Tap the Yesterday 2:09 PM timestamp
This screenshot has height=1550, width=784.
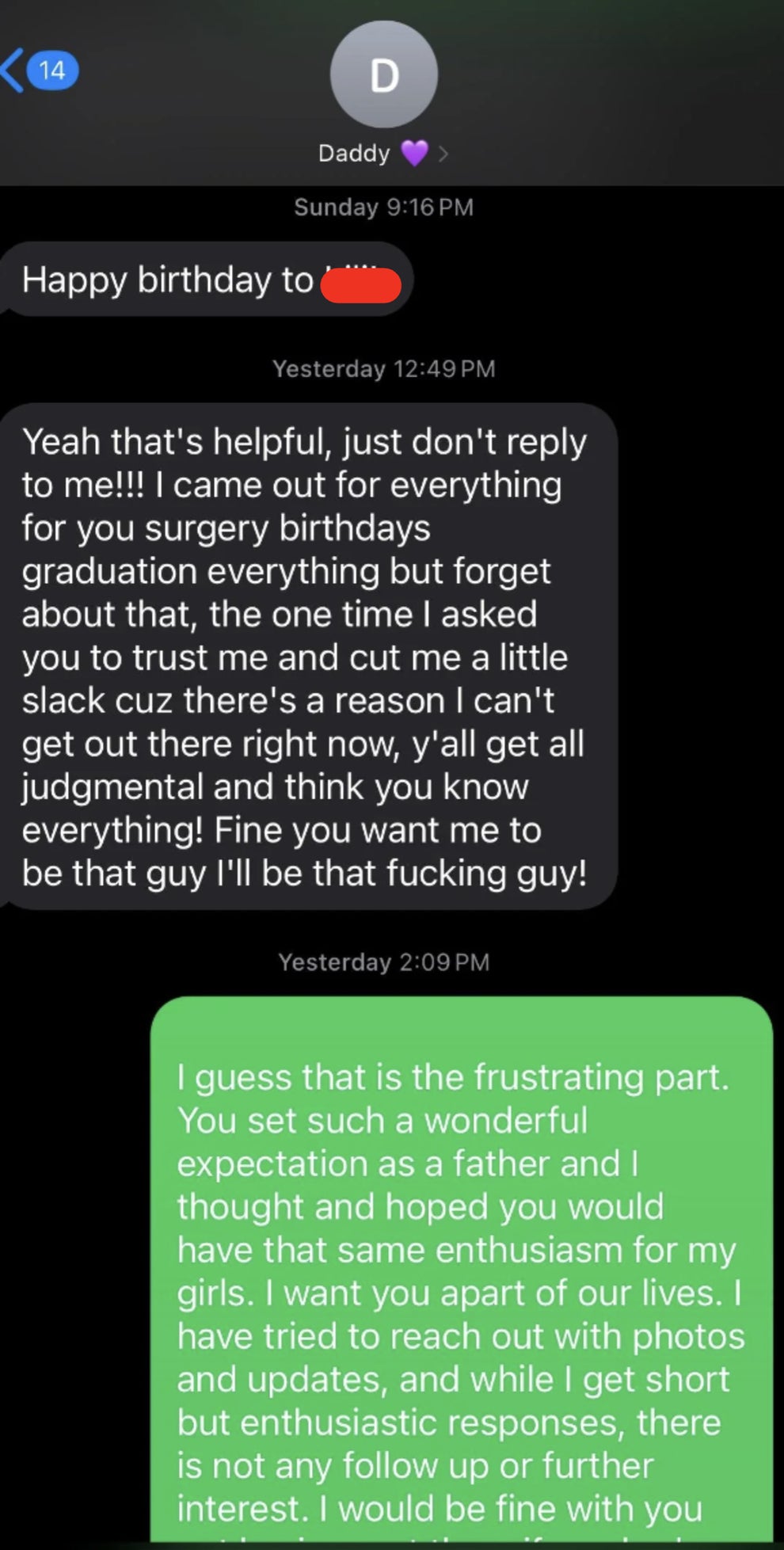383,962
